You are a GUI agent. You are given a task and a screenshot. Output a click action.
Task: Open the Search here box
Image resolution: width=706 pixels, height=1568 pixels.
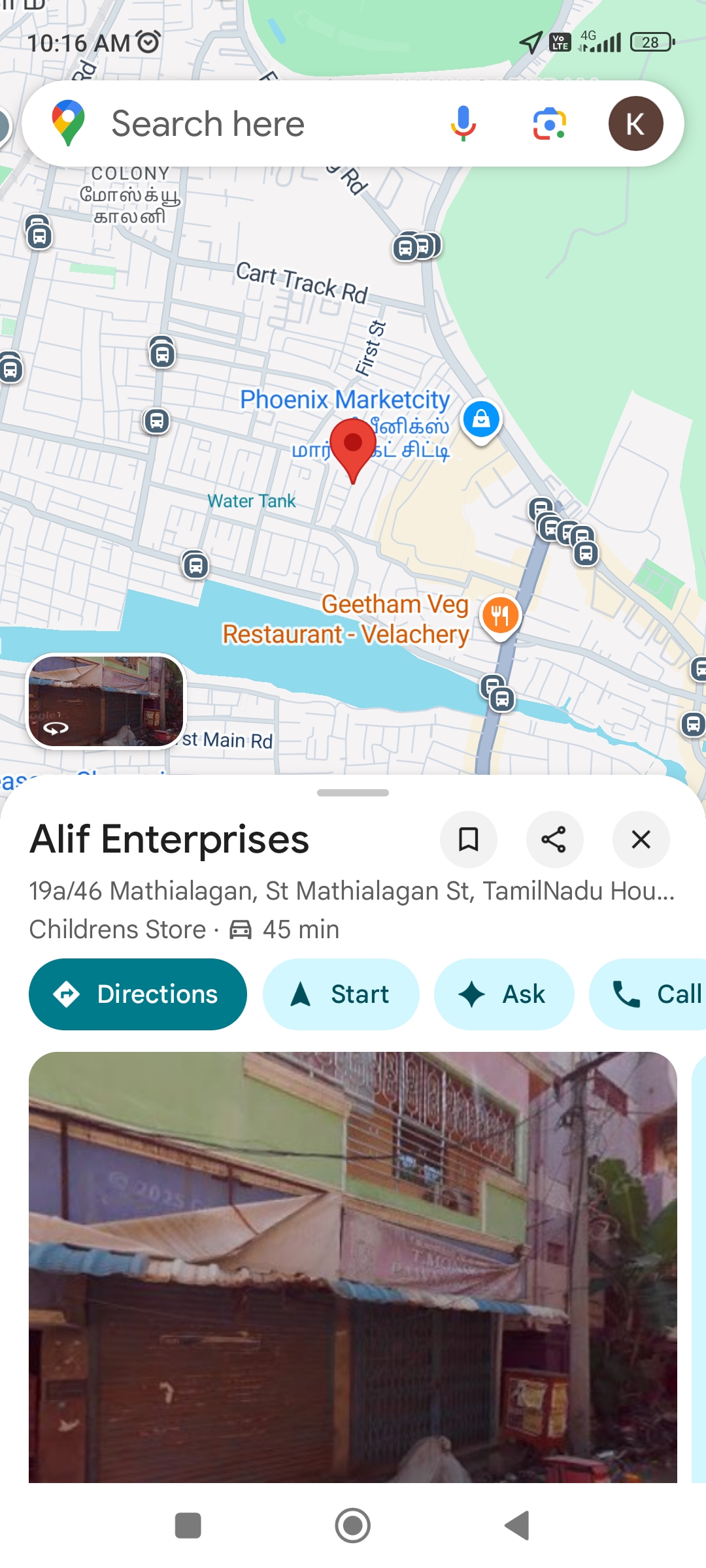click(261, 124)
